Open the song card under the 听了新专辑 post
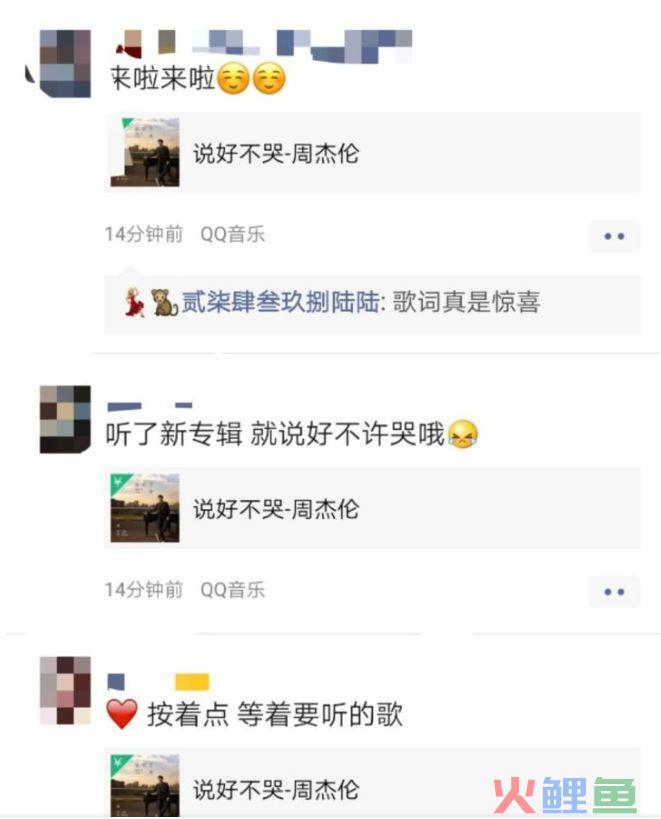 (x=372, y=509)
